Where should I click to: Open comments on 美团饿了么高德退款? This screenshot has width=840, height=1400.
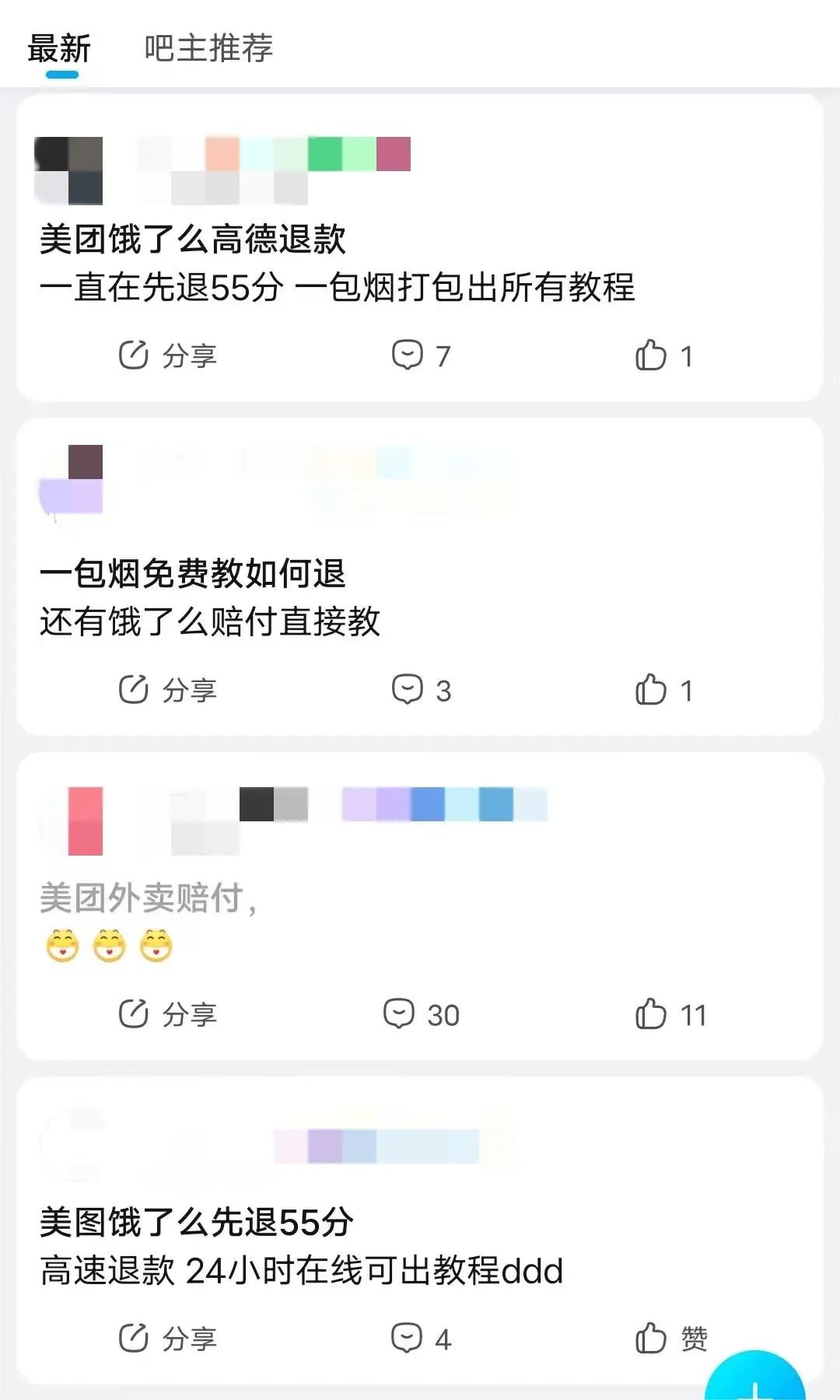click(x=421, y=355)
